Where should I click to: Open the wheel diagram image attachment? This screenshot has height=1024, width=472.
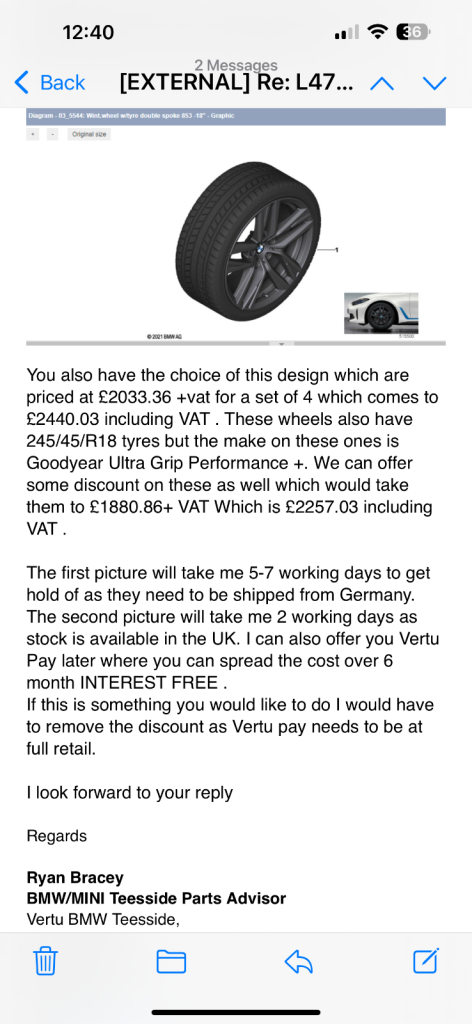[x=236, y=227]
